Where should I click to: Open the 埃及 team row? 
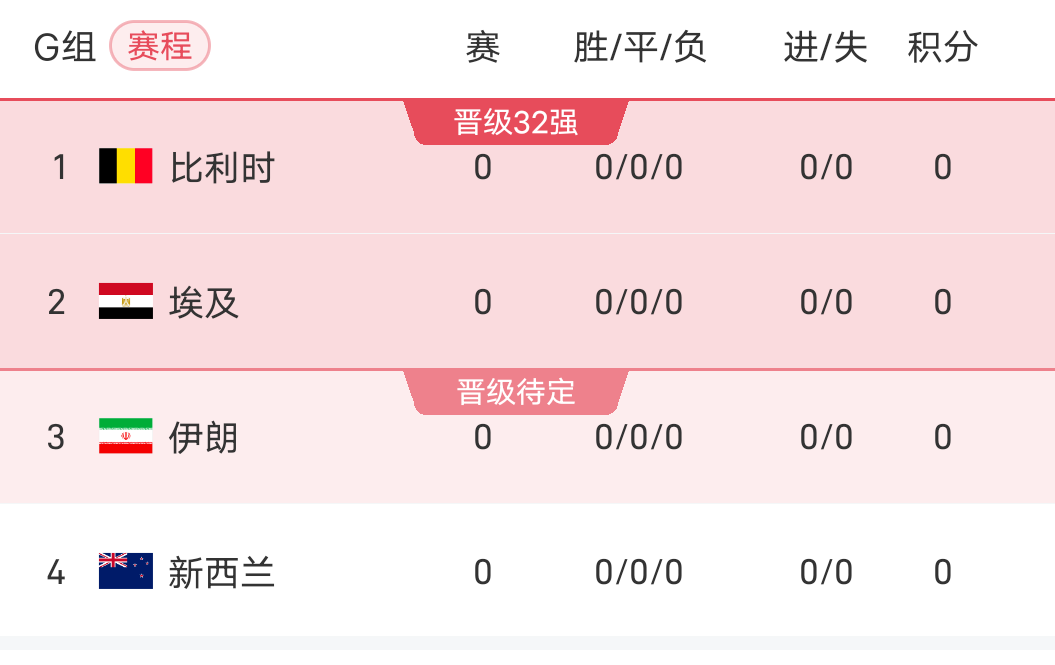[x=204, y=302]
